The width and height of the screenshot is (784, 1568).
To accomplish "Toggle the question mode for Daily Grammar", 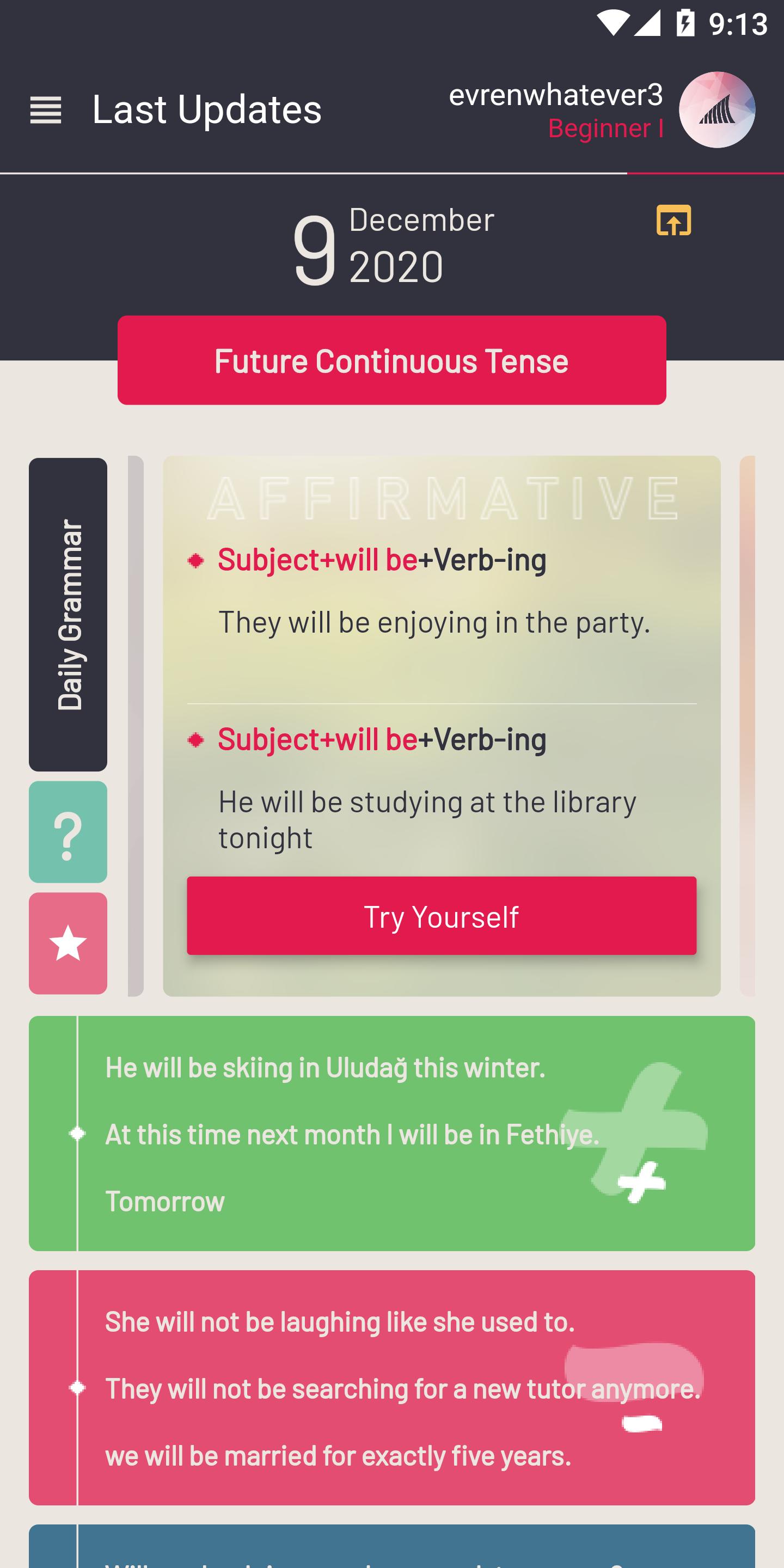I will pyautogui.click(x=68, y=832).
